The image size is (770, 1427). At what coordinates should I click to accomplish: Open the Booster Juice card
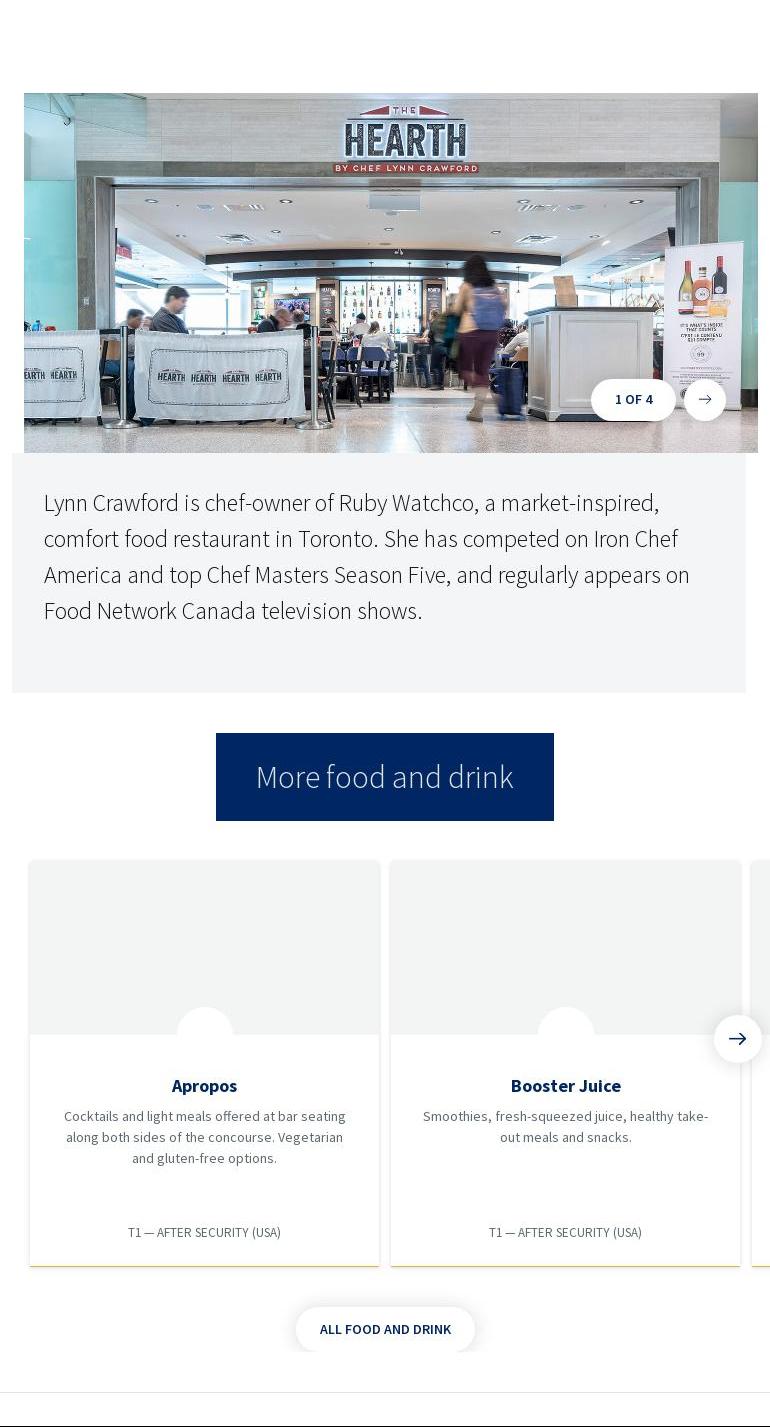[x=565, y=1086]
